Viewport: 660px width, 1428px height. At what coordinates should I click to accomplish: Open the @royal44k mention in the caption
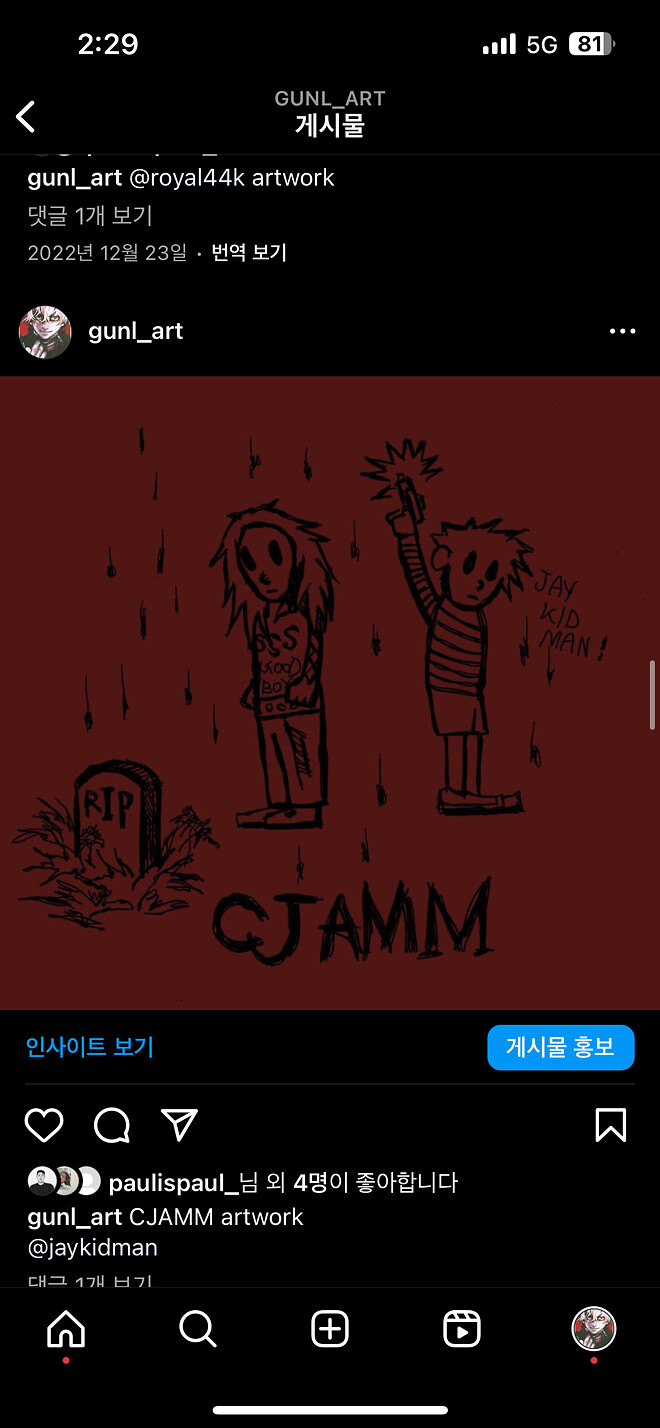174,178
